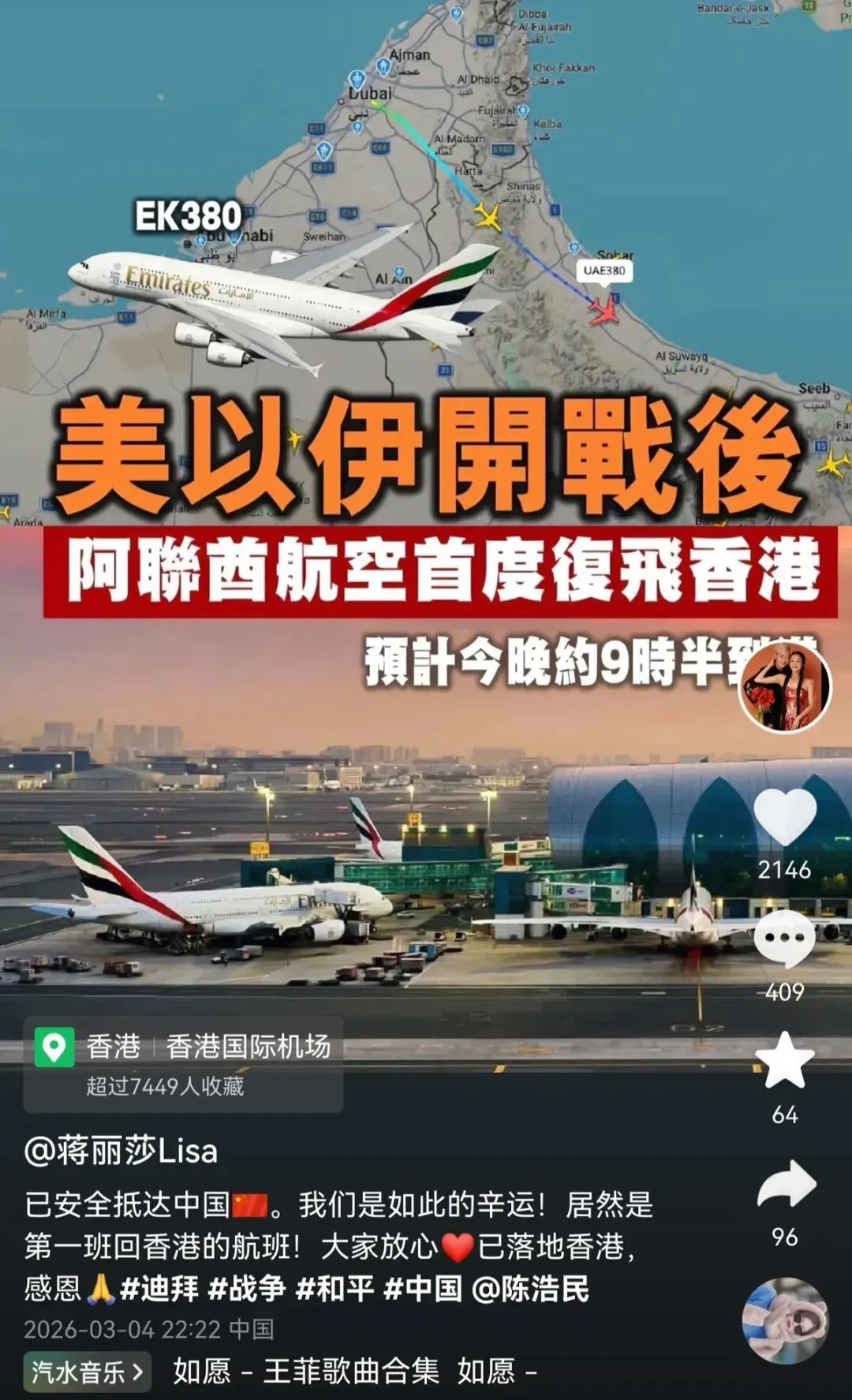
Task: Like this video with the heart
Action: tap(785, 817)
